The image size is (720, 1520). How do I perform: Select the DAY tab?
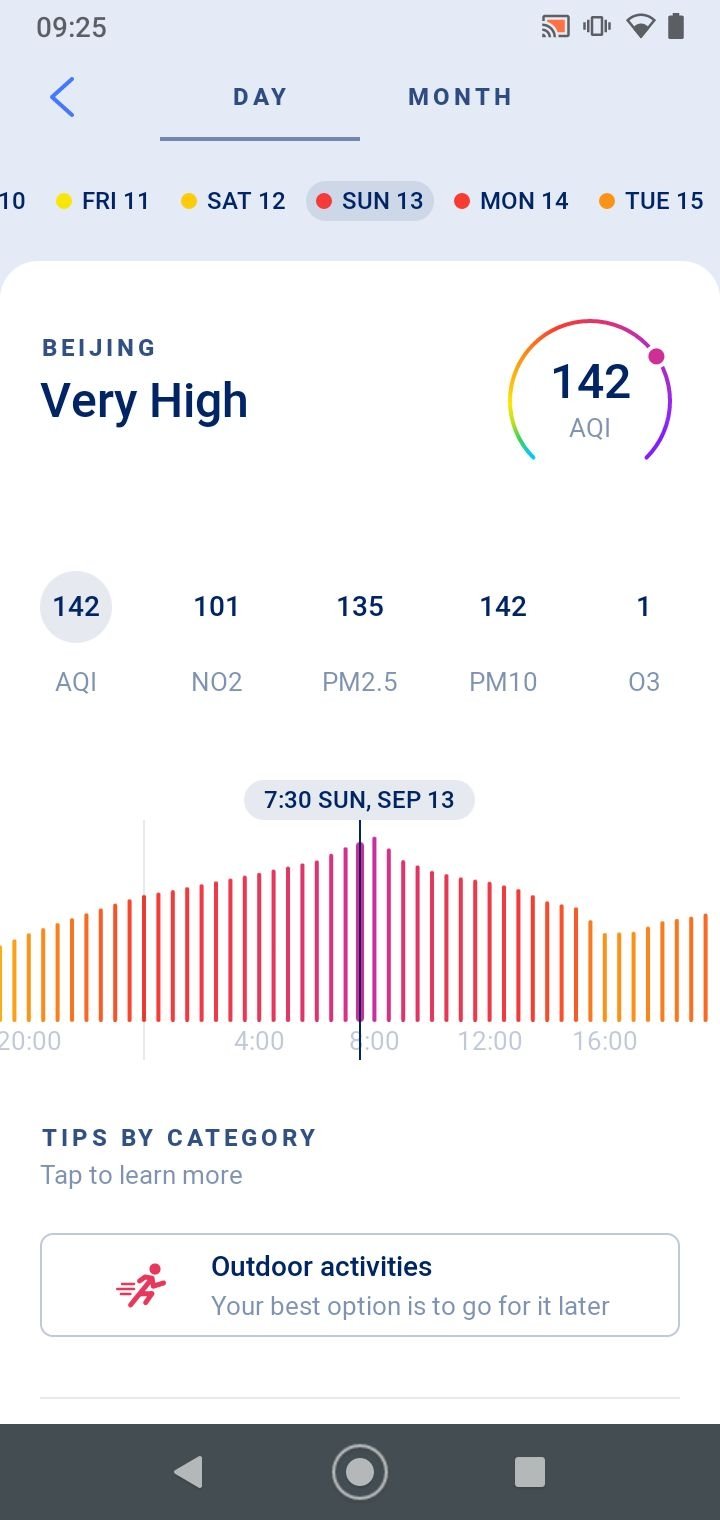click(x=260, y=97)
